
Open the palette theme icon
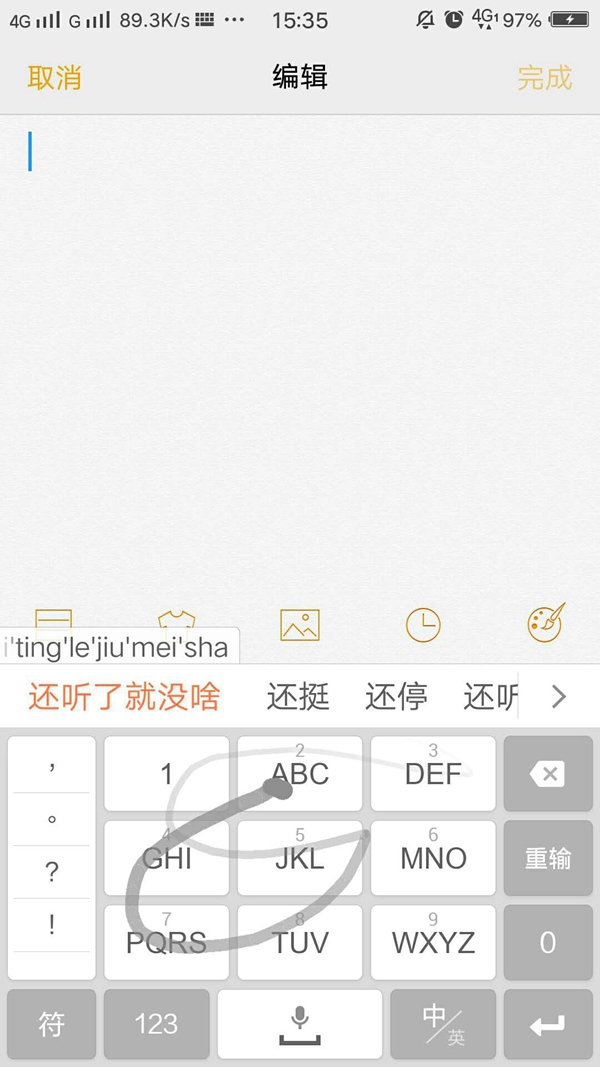coord(546,623)
